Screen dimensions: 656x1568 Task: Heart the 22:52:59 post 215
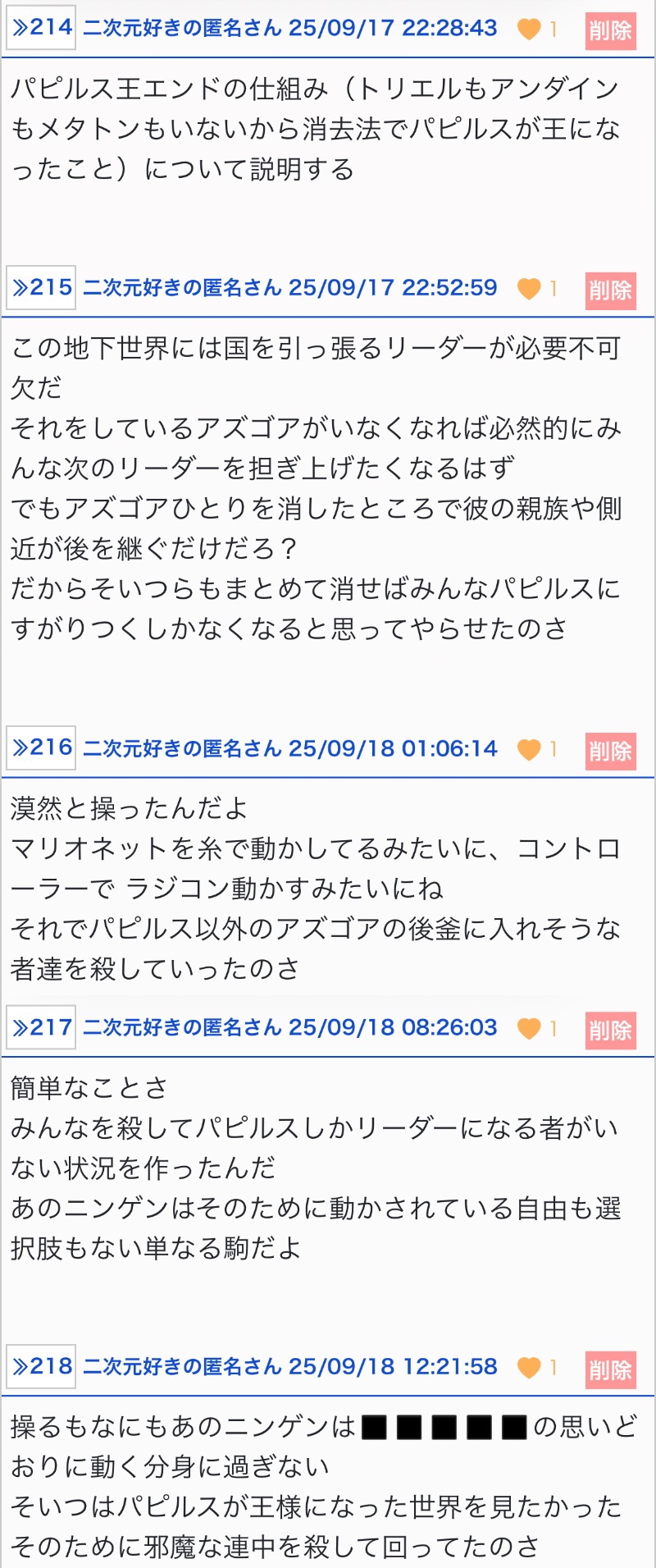[530, 289]
